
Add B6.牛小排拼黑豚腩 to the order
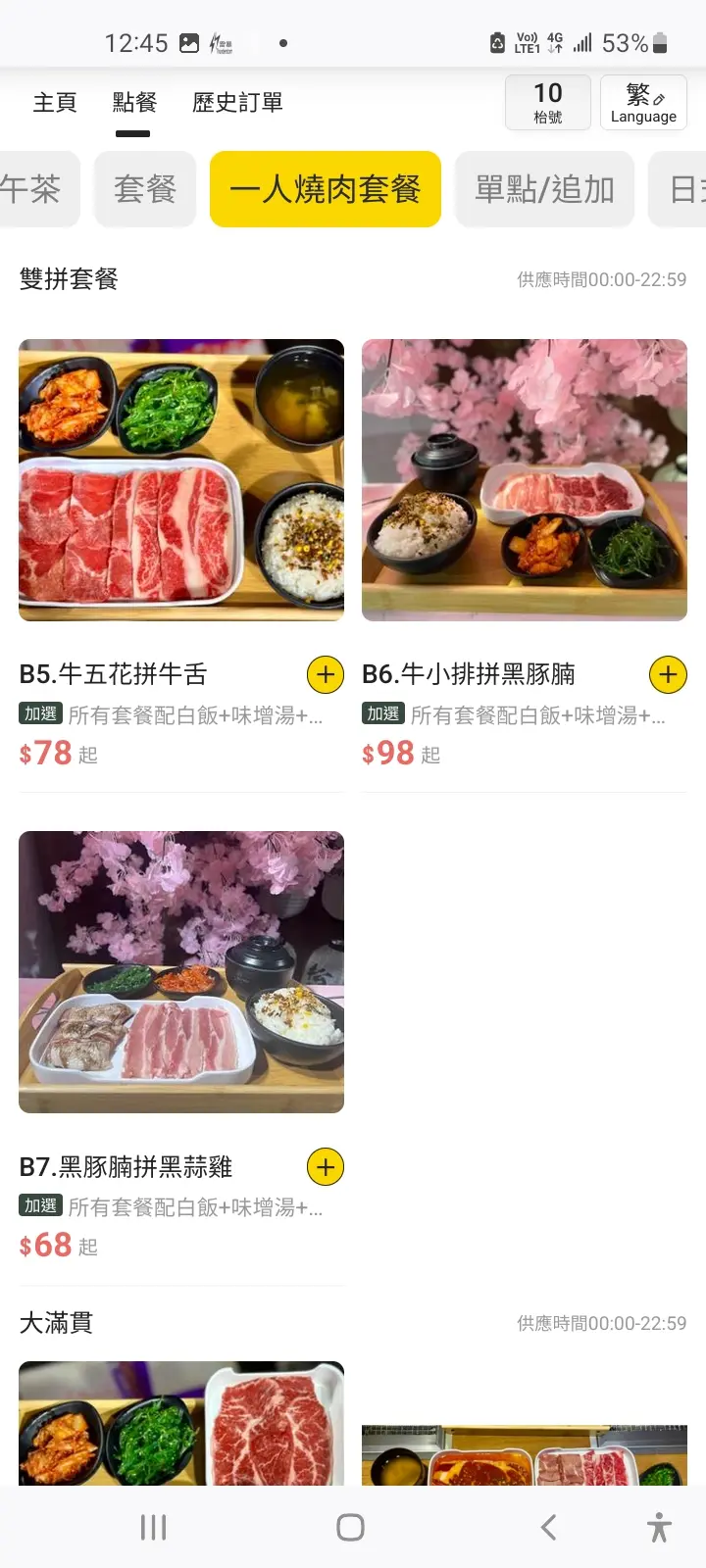pos(668,674)
